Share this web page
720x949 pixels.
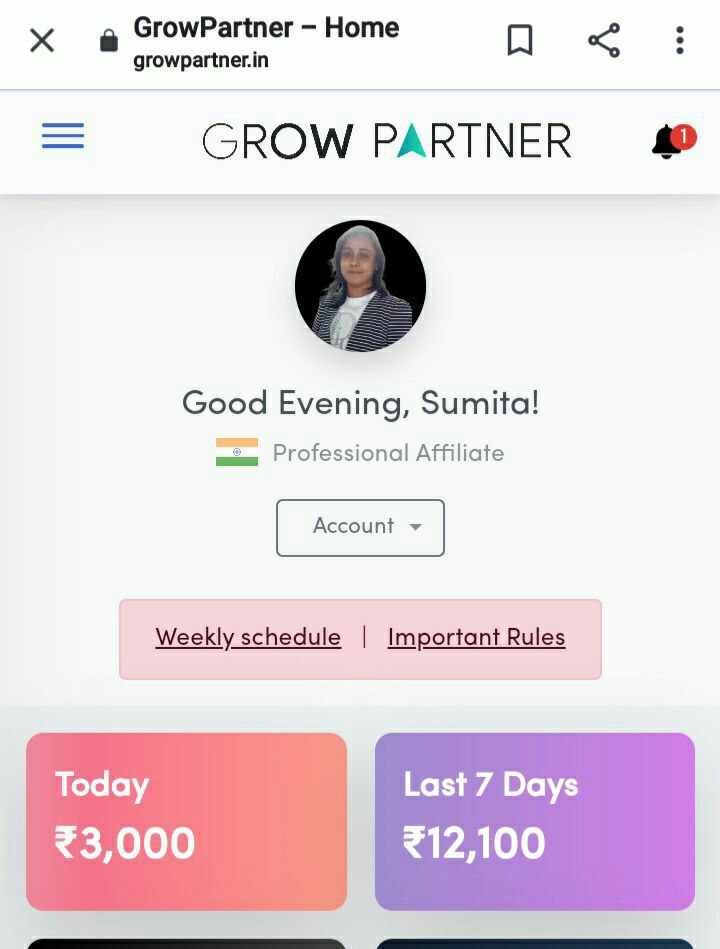point(604,41)
